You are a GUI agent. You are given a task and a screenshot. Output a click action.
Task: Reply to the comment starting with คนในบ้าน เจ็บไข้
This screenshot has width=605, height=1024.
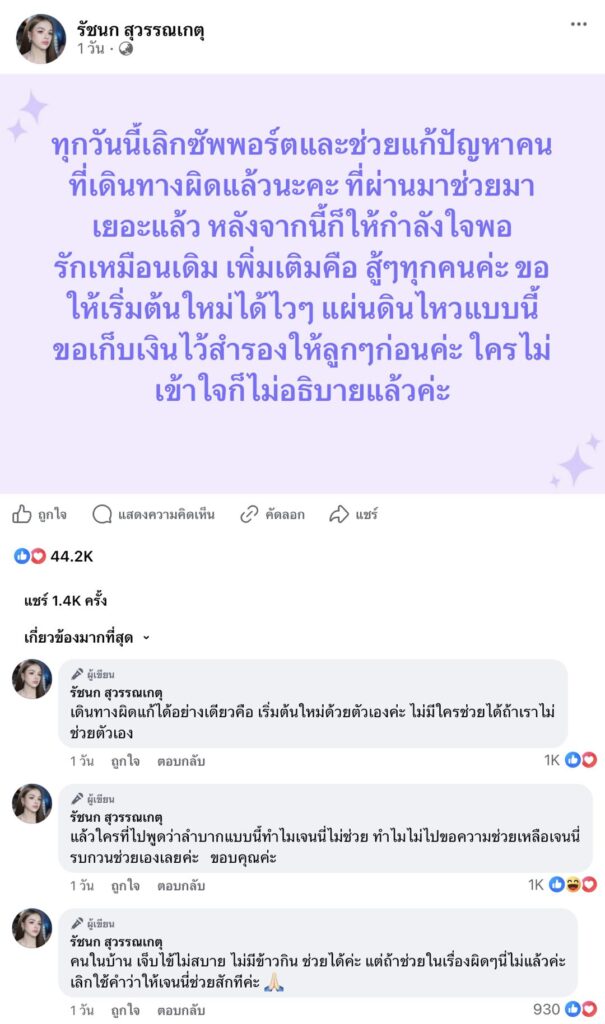coord(182,1010)
